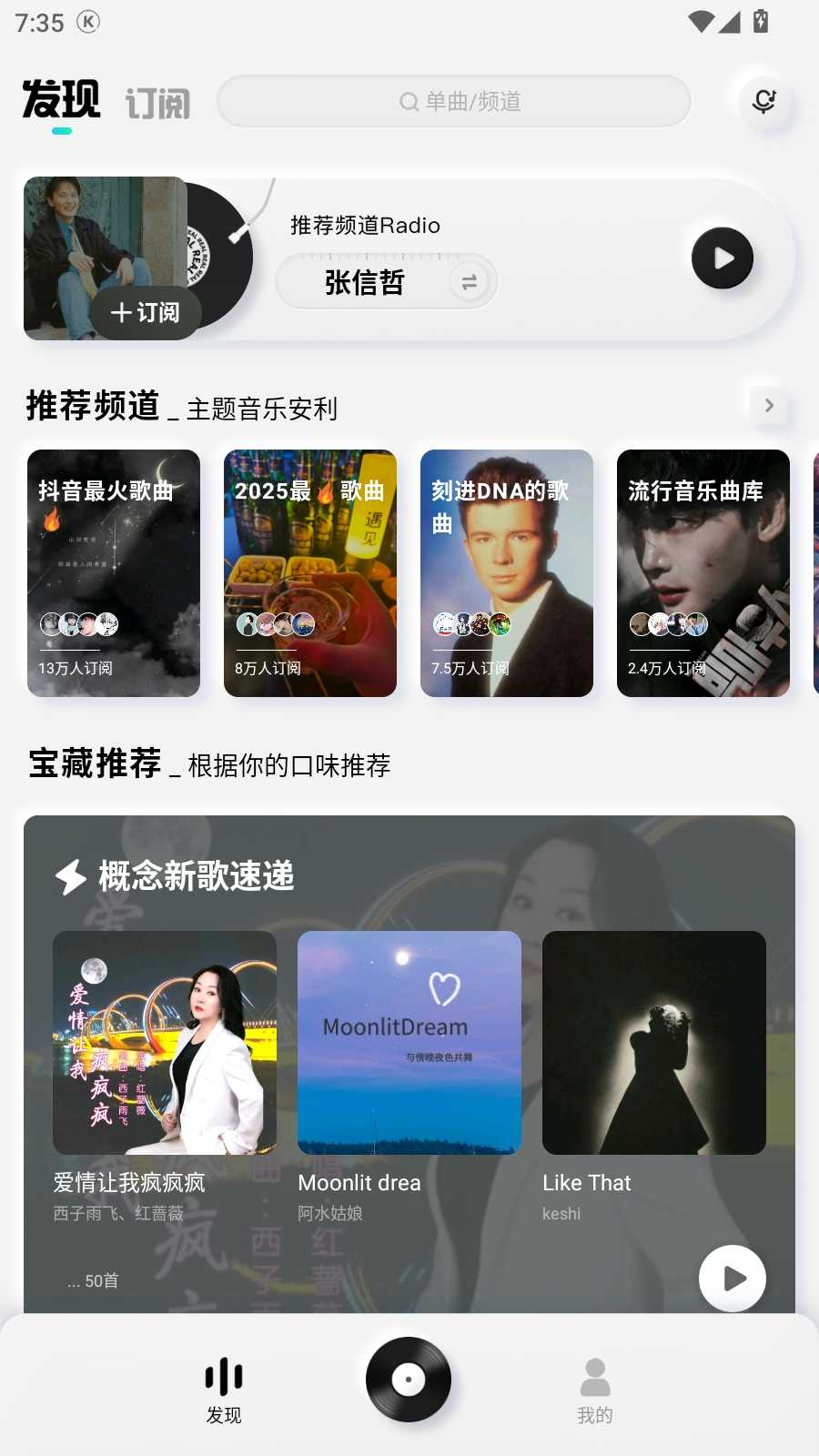
Task: Open the song Moonlit drea by 阿水姑娘
Action: (x=409, y=1043)
